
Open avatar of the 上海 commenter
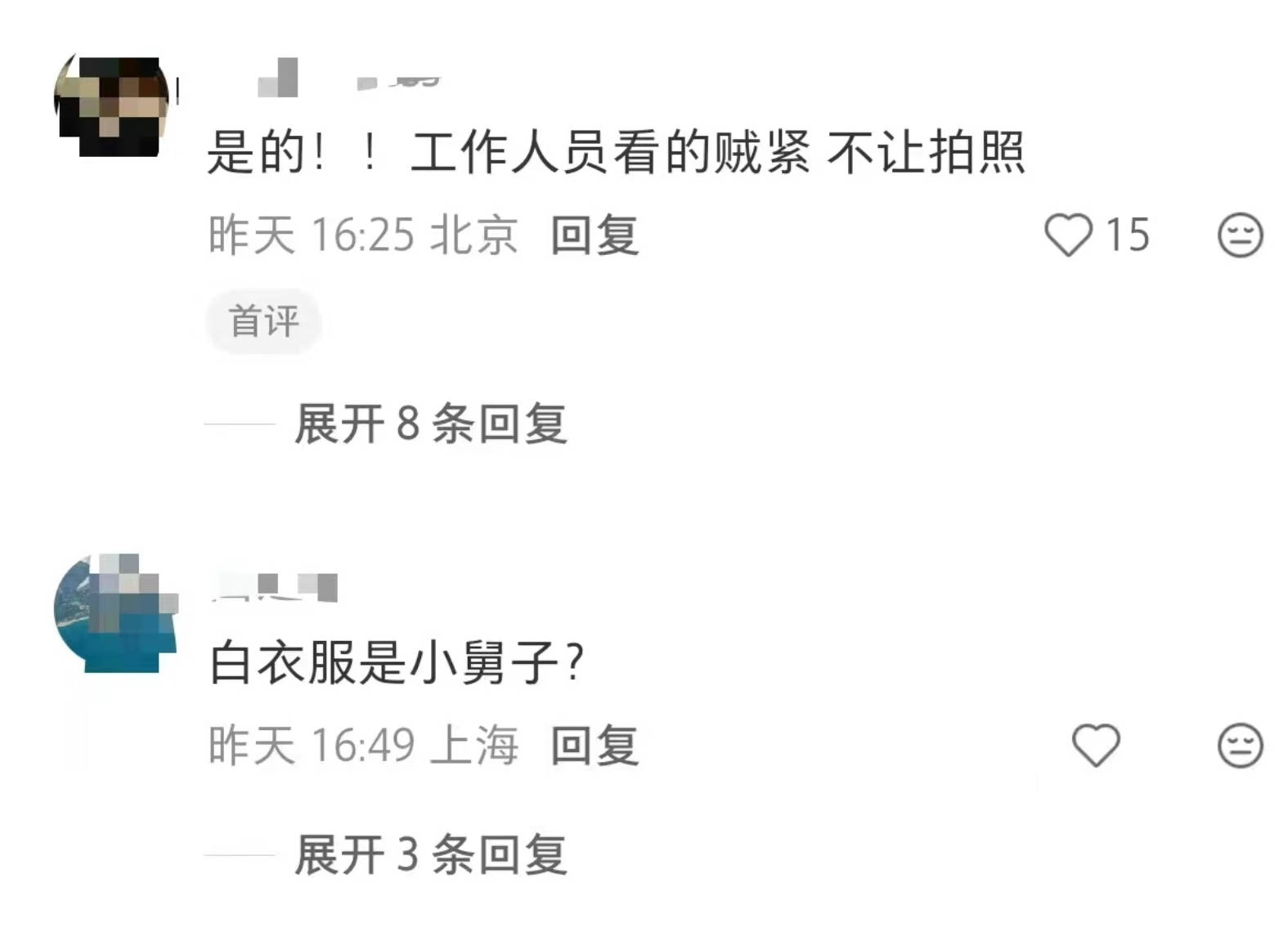pyautogui.click(x=114, y=613)
